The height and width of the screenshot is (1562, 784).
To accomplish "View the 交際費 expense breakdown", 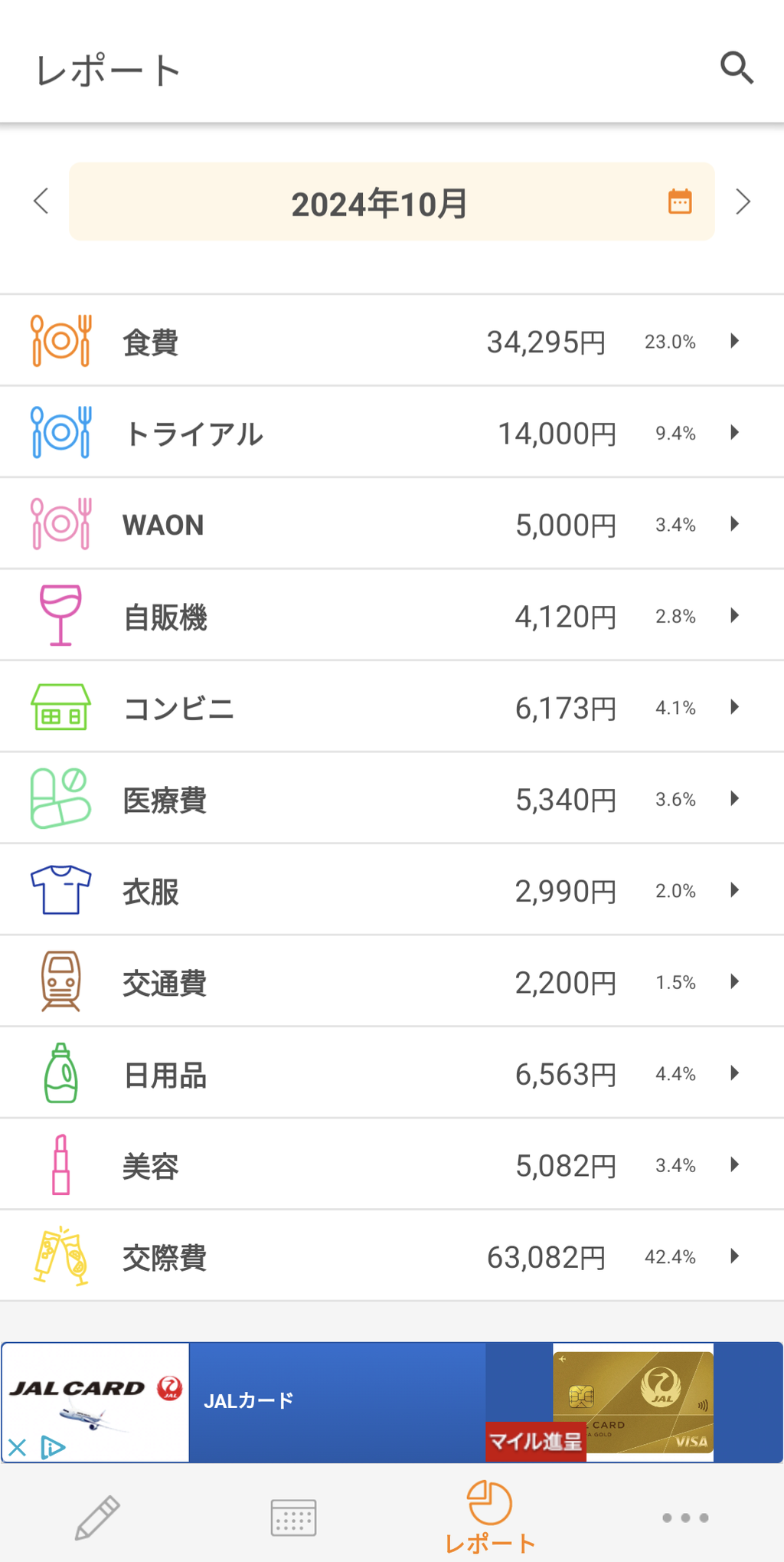I will click(392, 1256).
